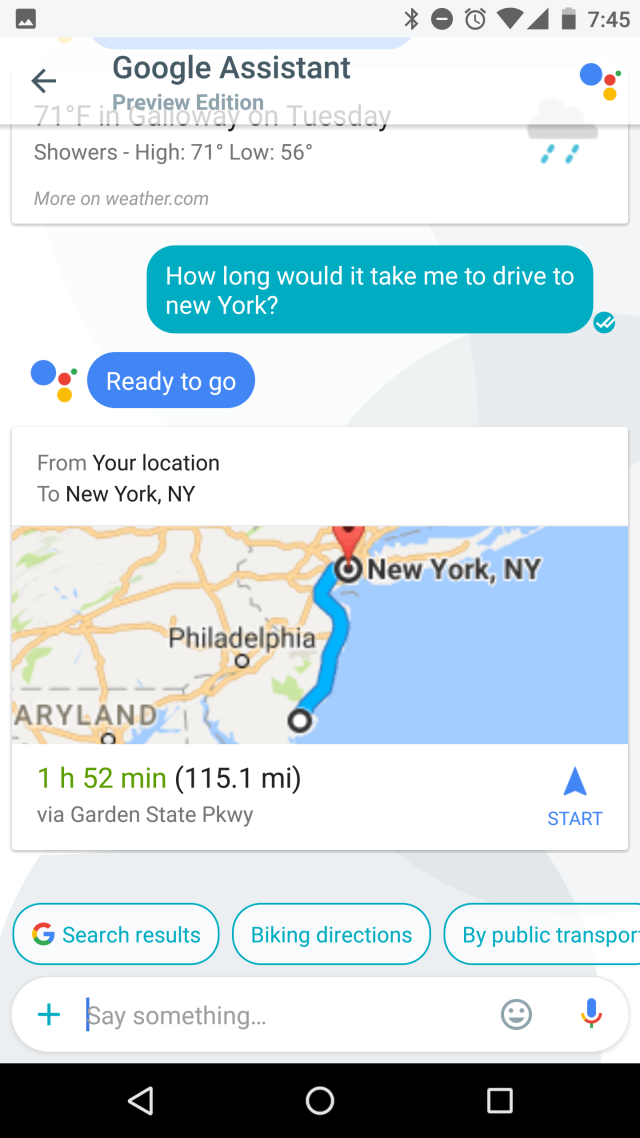
Task: Activate the microphone voice input
Action: pyautogui.click(x=592, y=1015)
